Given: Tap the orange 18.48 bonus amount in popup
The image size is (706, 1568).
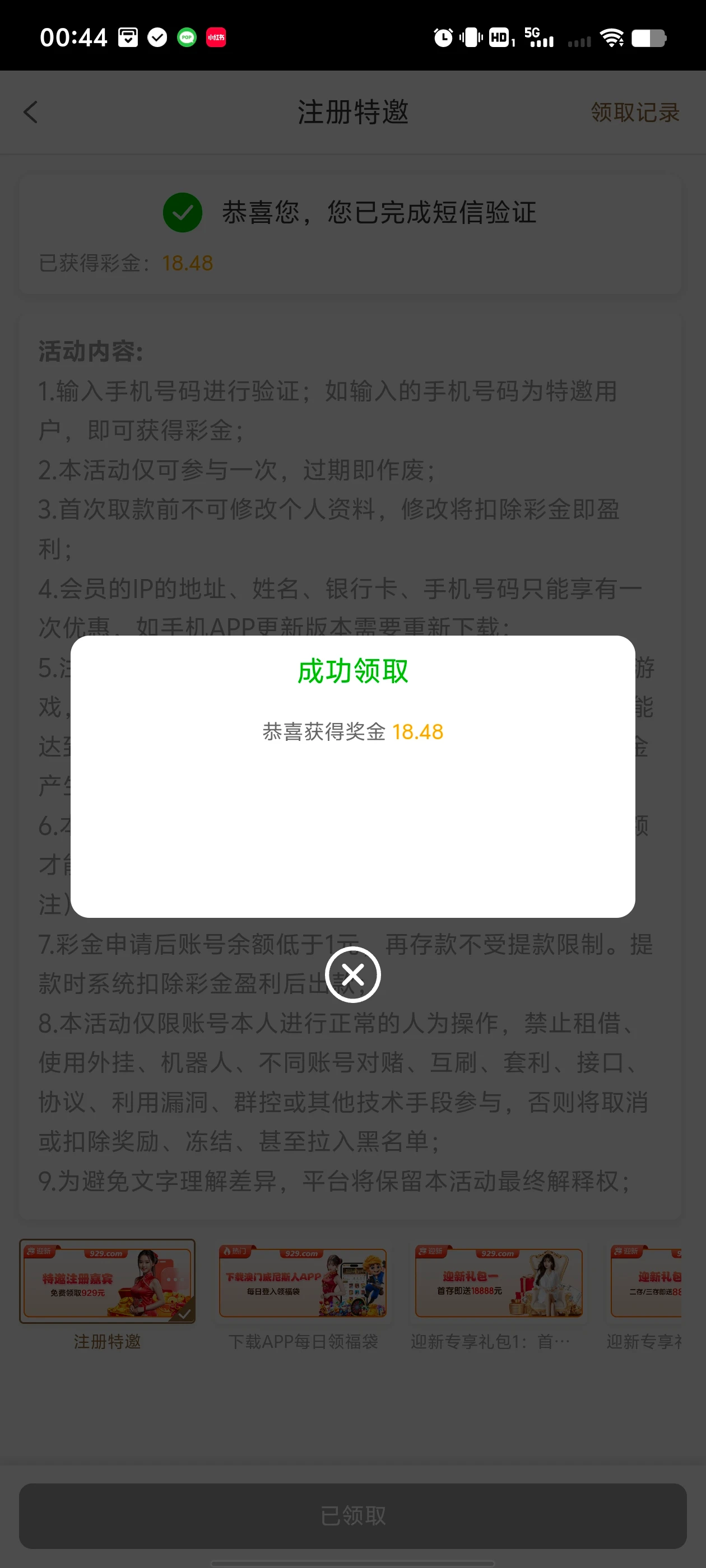Looking at the screenshot, I should 418,732.
